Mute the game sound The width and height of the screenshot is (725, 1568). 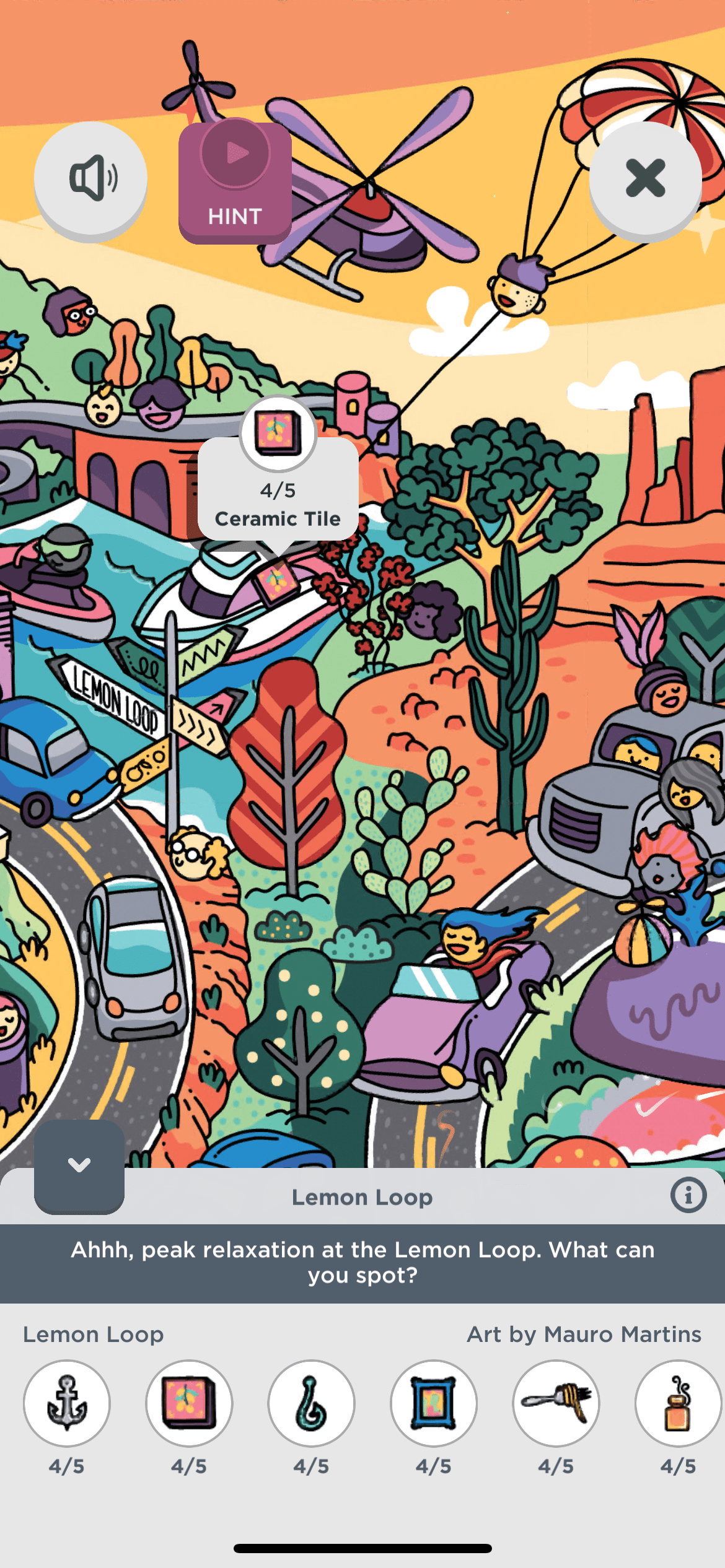tap(90, 178)
